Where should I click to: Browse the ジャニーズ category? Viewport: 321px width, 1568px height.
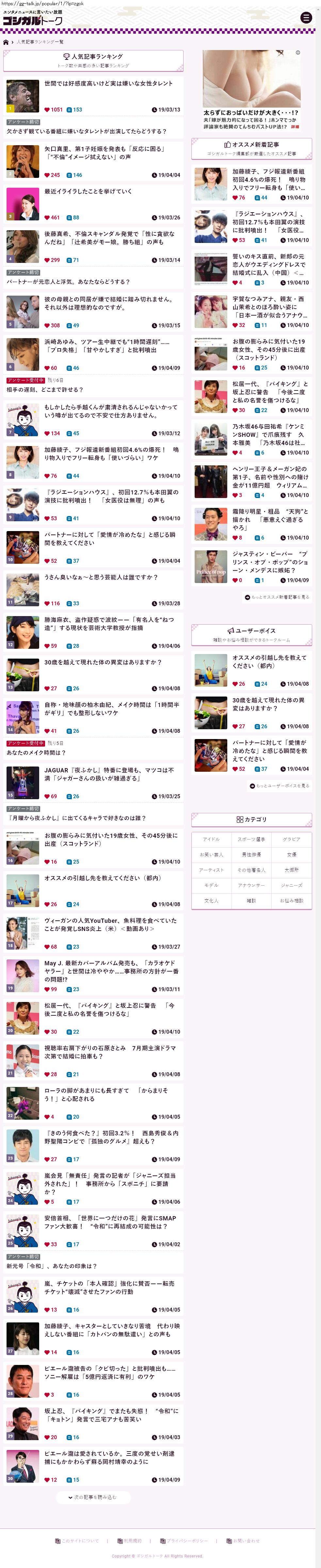click(x=291, y=885)
